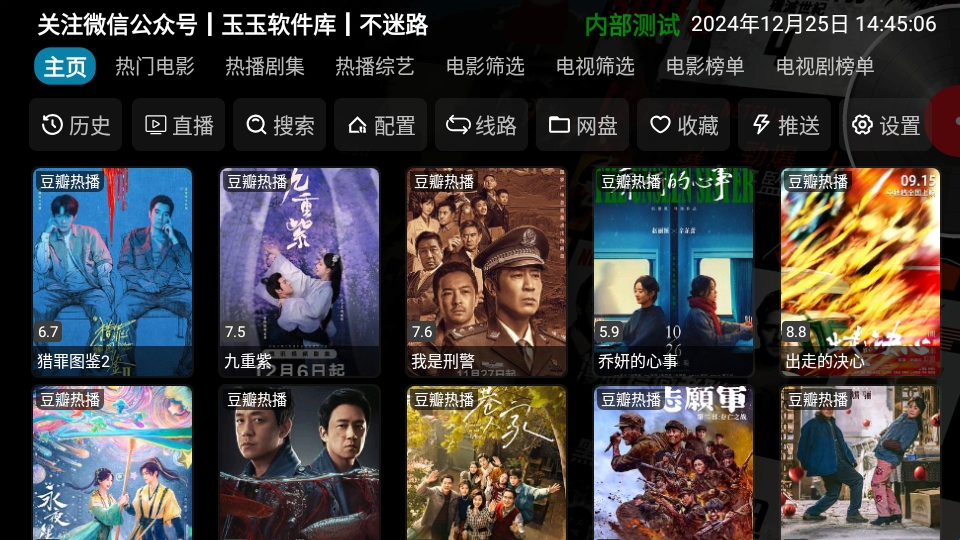Viewport: 960px width, 540px height.
Task: Open 设置 settings
Action: pyautogui.click(x=886, y=125)
